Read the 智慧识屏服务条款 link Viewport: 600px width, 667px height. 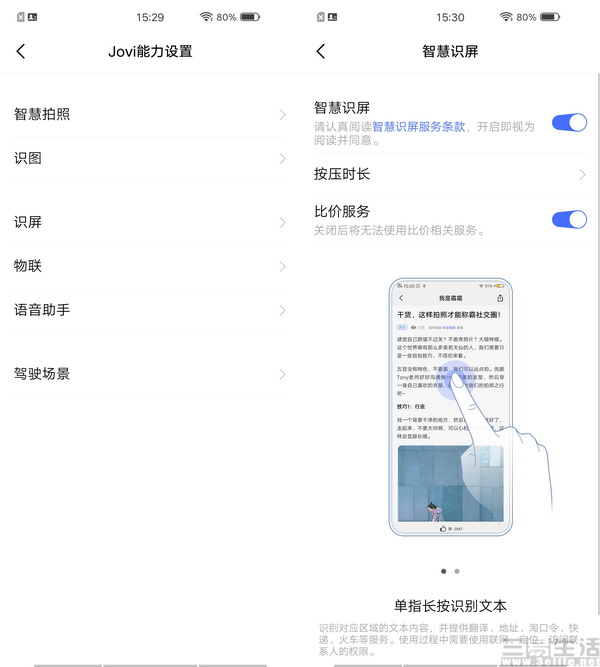418,127
